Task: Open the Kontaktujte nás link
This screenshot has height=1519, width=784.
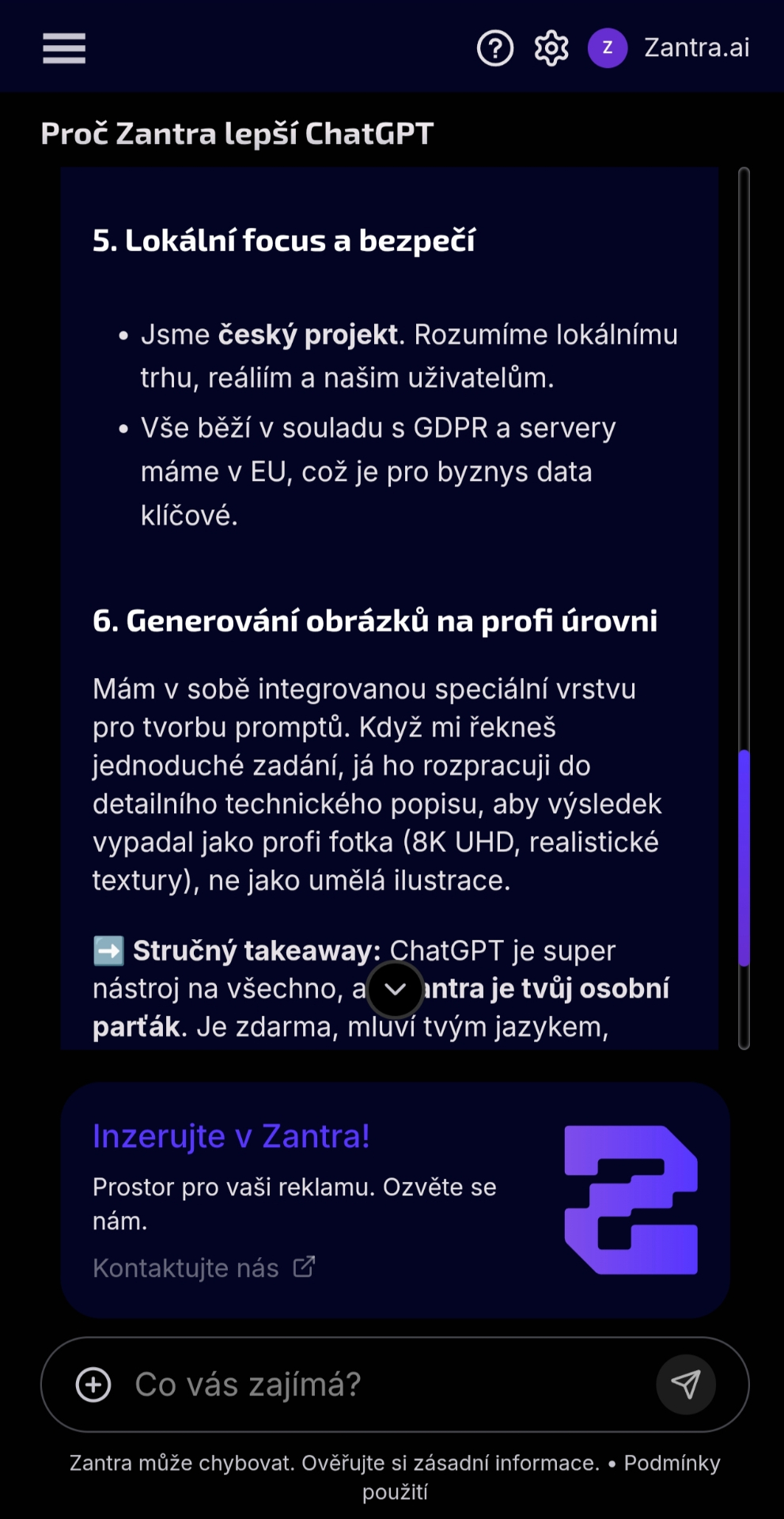Action: pyautogui.click(x=185, y=1267)
